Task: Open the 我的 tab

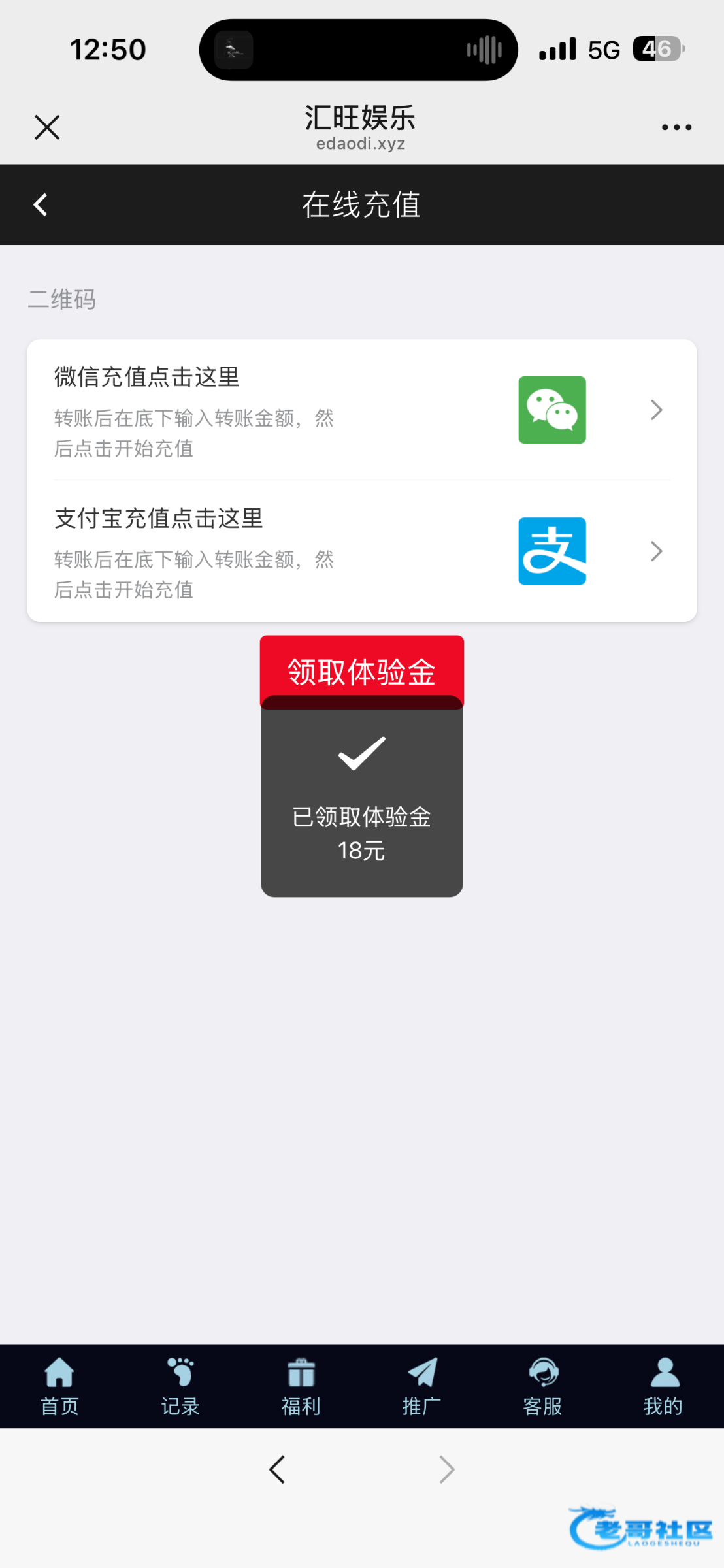Action: 663,1386
